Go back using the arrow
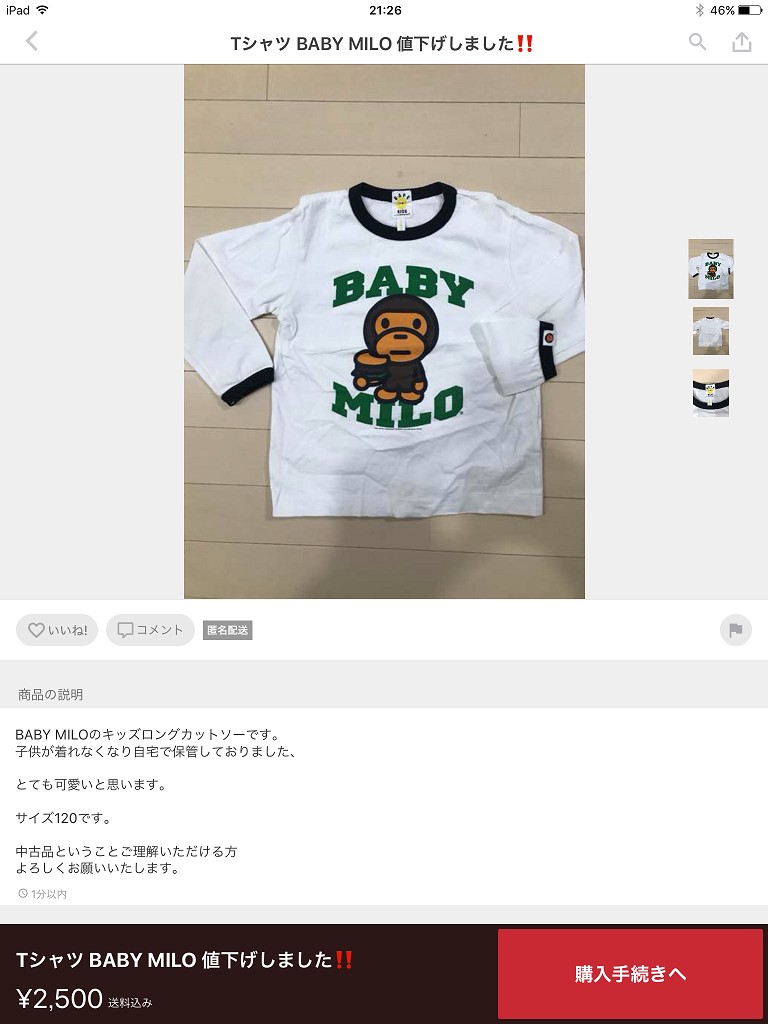This screenshot has height=1024, width=768. 32,42
